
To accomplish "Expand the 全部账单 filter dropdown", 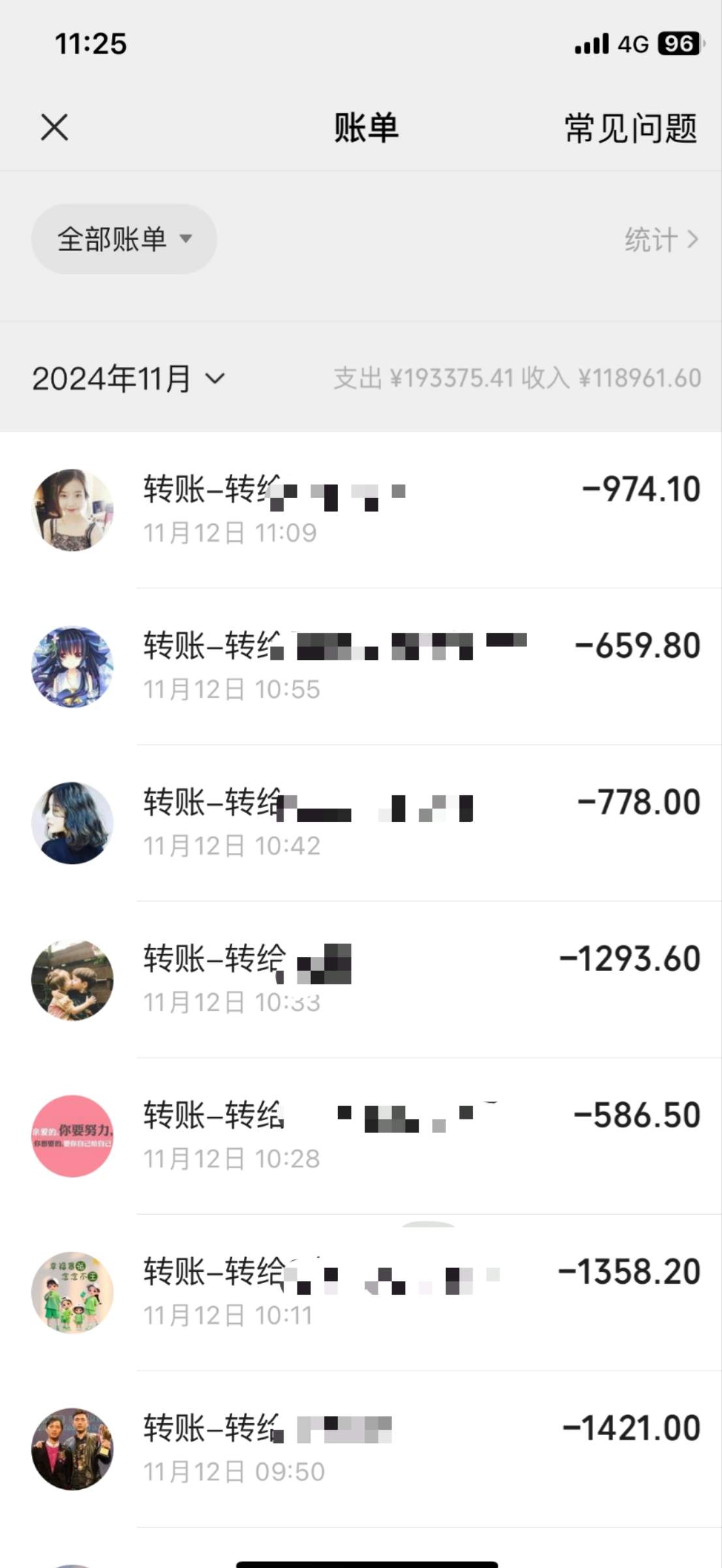I will (124, 239).
